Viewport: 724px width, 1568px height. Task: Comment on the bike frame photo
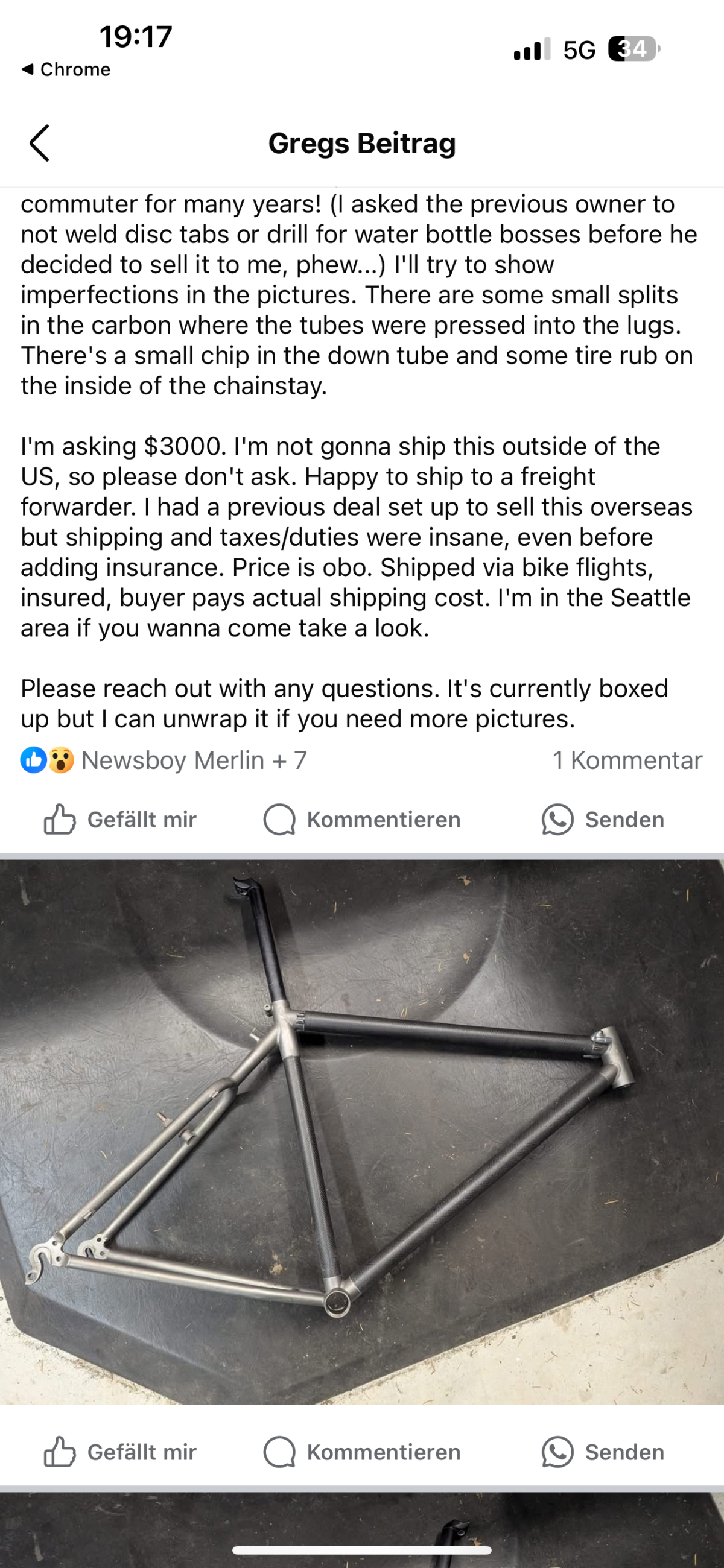pos(361,1452)
